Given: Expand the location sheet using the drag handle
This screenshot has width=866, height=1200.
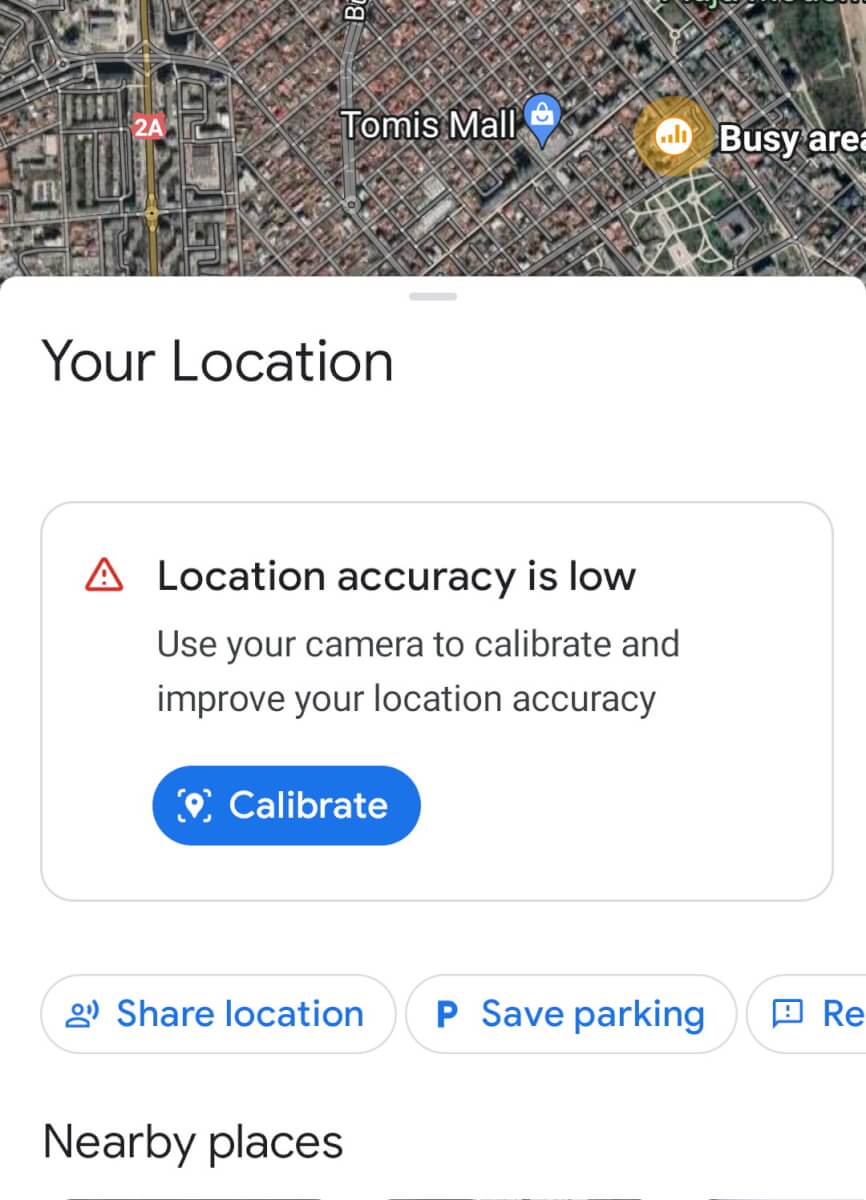Looking at the screenshot, I should [x=433, y=295].
